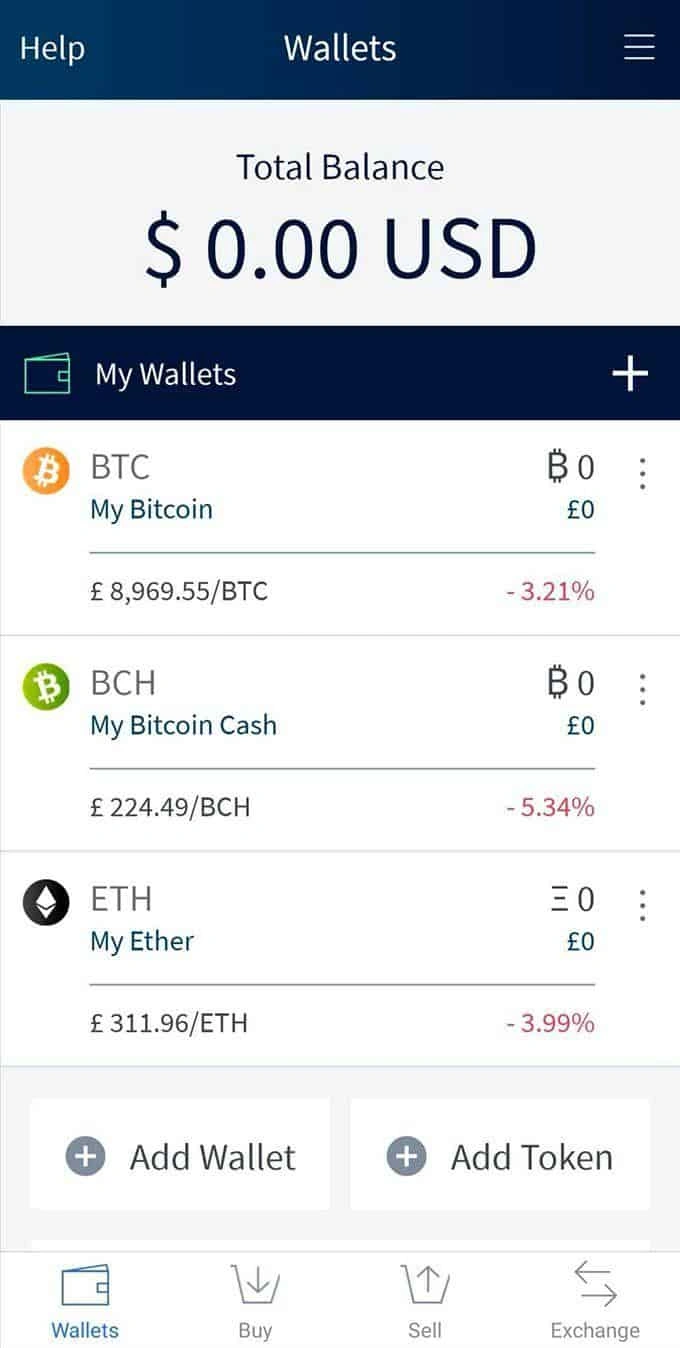Switch to the Buy tab
680x1348 pixels.
pos(255,1301)
